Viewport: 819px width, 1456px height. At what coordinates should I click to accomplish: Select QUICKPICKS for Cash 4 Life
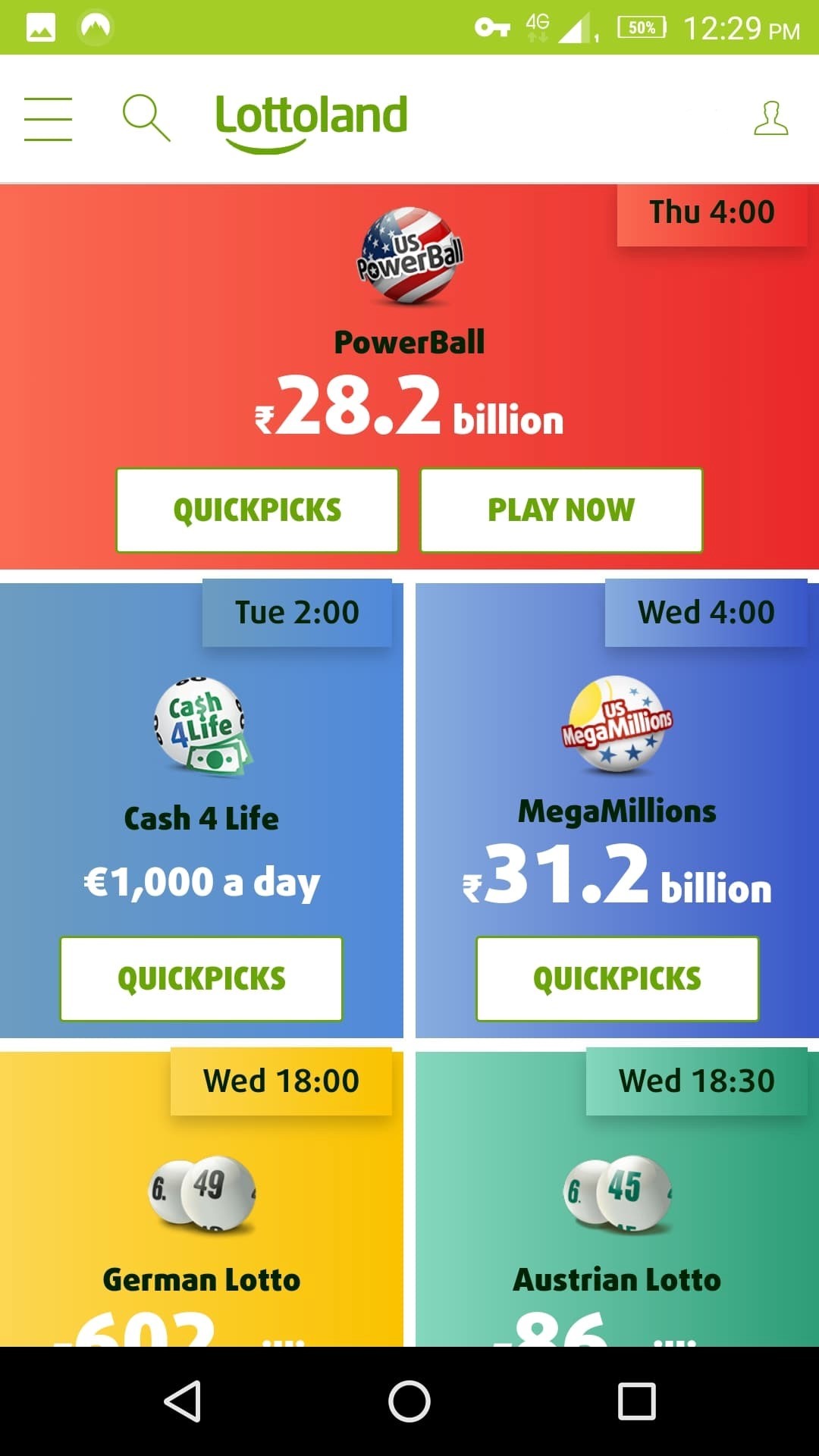coord(201,979)
